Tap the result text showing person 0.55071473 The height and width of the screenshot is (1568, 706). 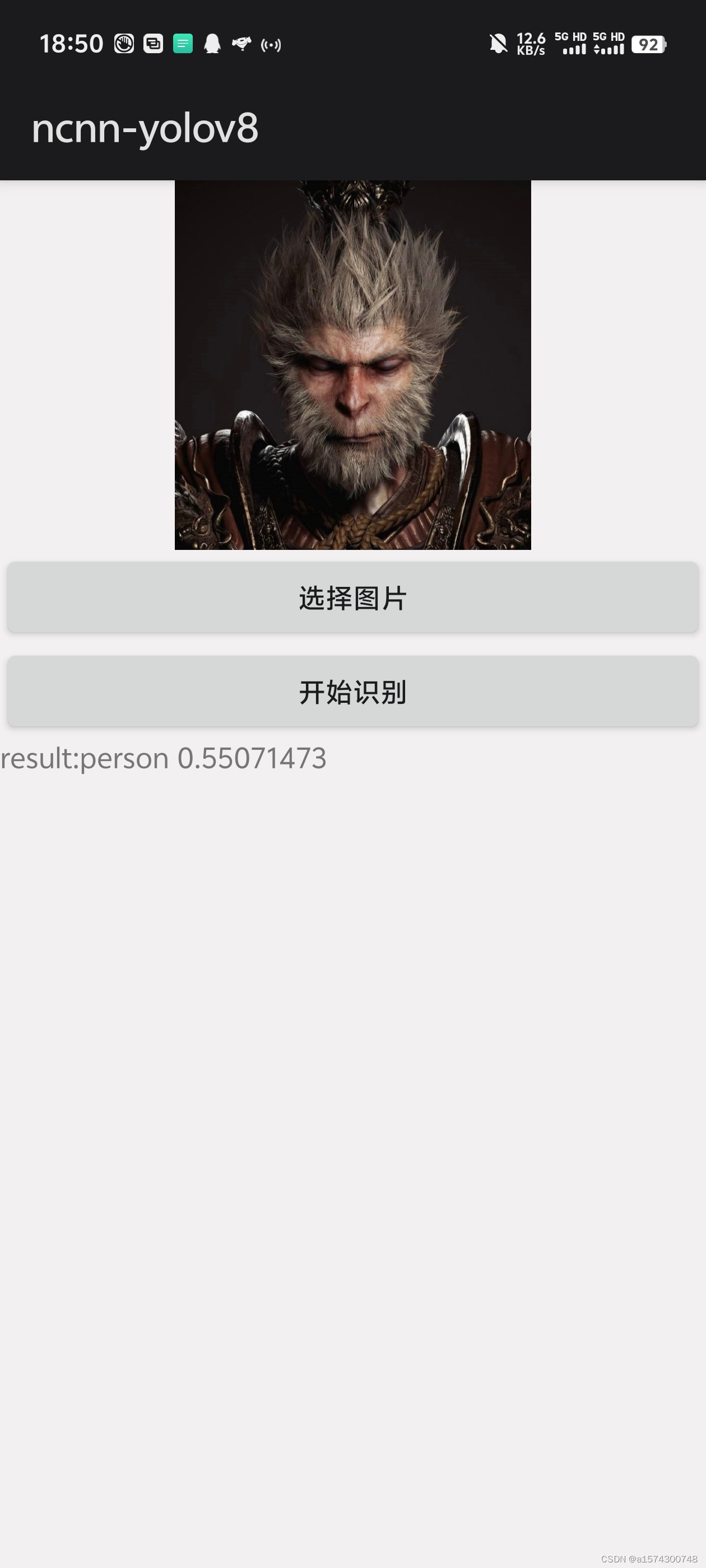(x=162, y=758)
